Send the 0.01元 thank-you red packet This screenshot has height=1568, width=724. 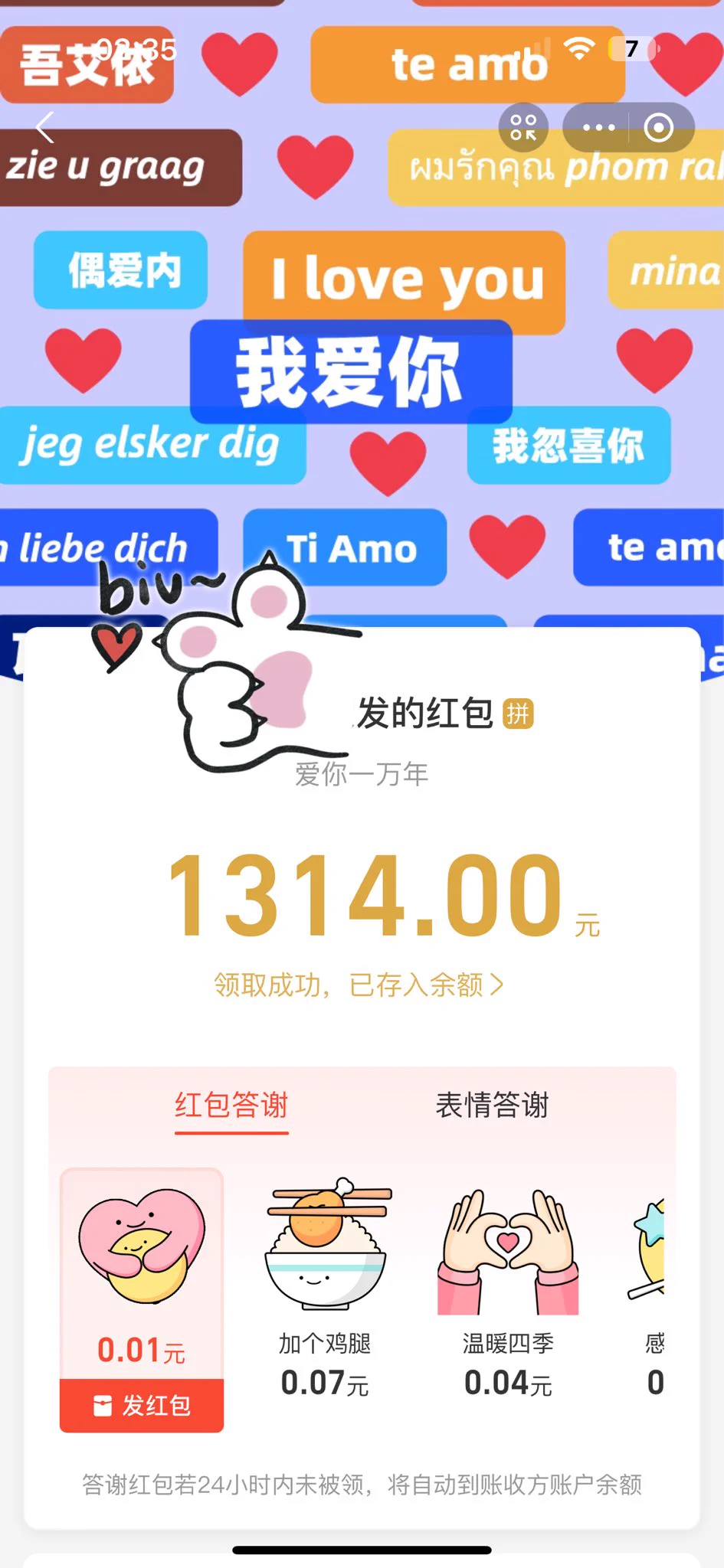point(142,1405)
